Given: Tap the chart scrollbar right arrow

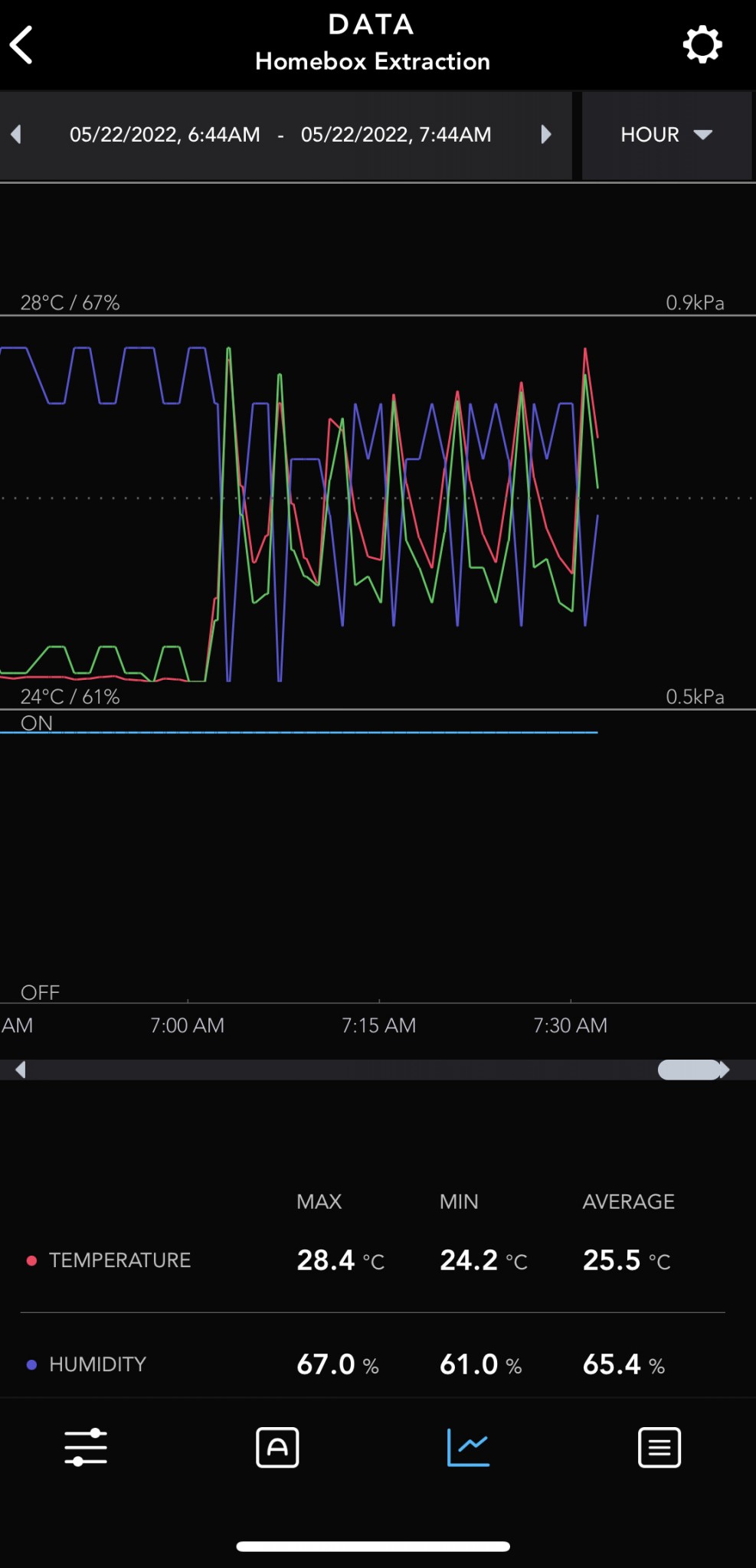Looking at the screenshot, I should point(725,1070).
